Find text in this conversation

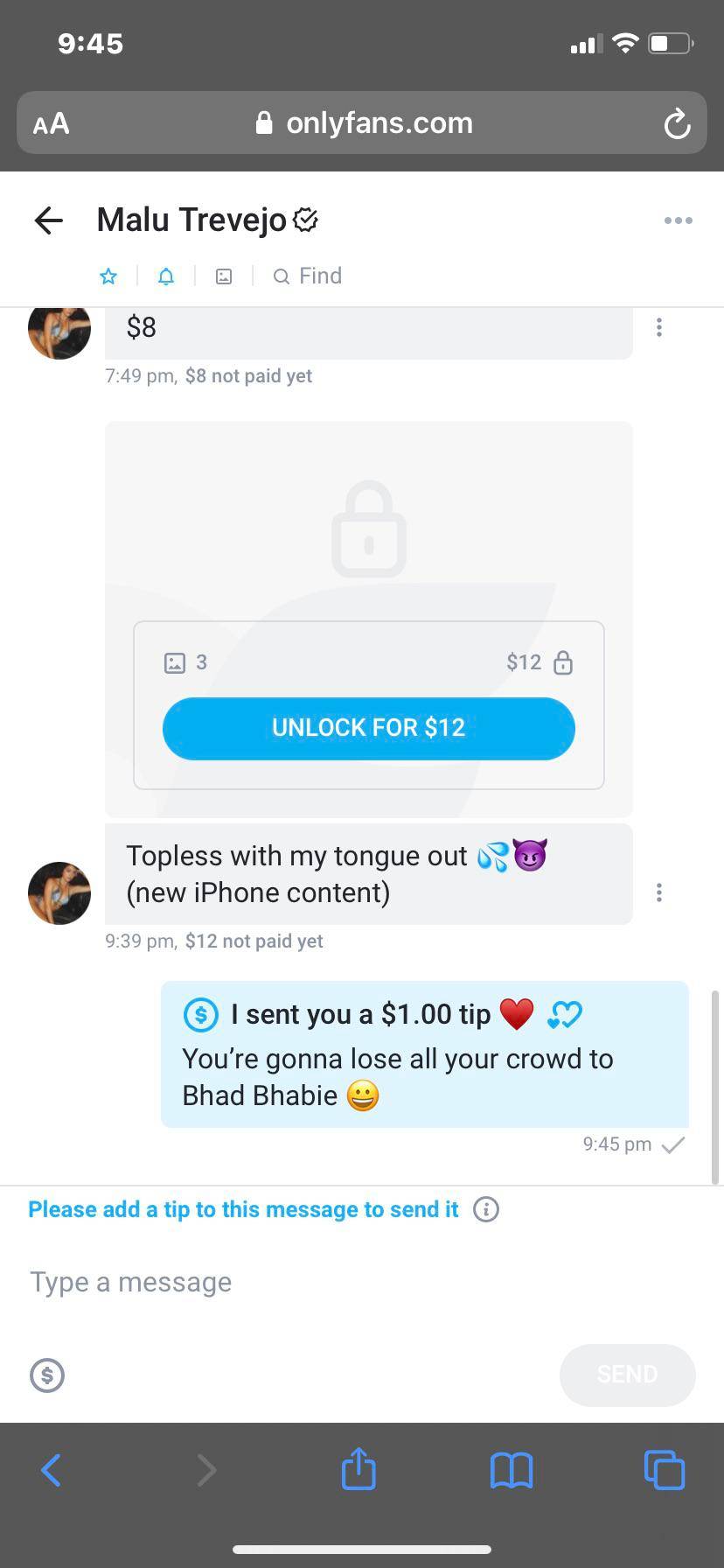click(308, 276)
